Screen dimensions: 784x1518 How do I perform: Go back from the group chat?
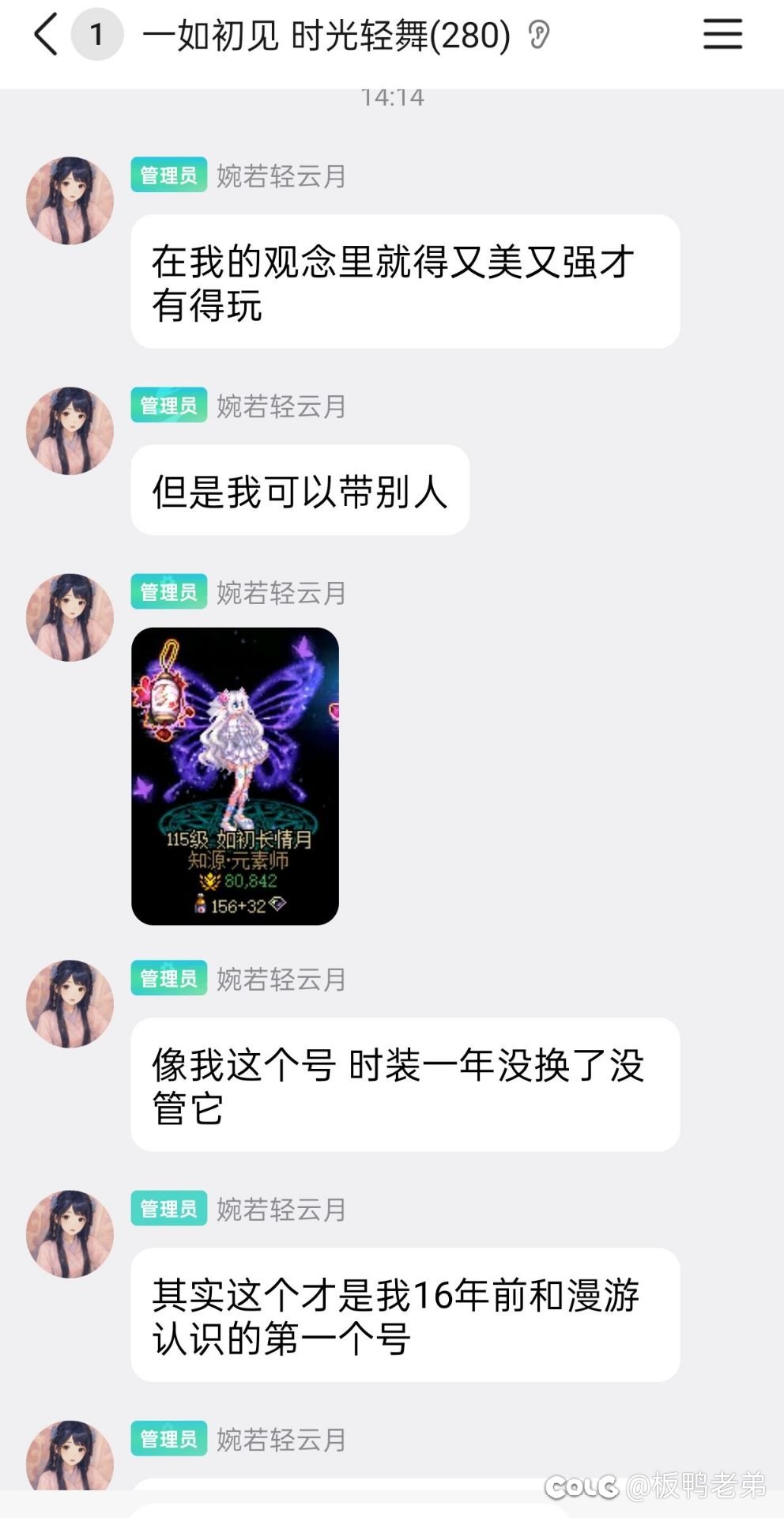[46, 35]
